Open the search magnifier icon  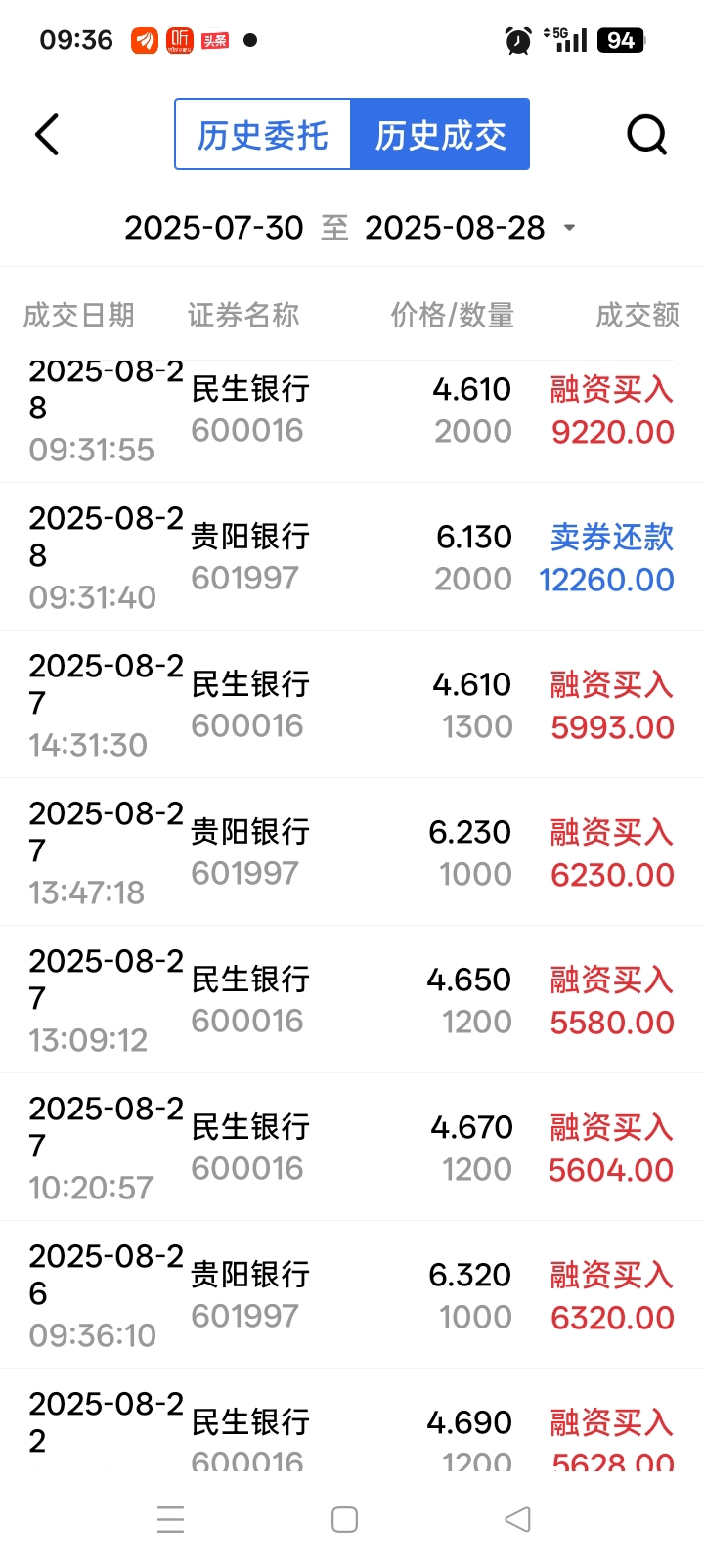pos(646,135)
